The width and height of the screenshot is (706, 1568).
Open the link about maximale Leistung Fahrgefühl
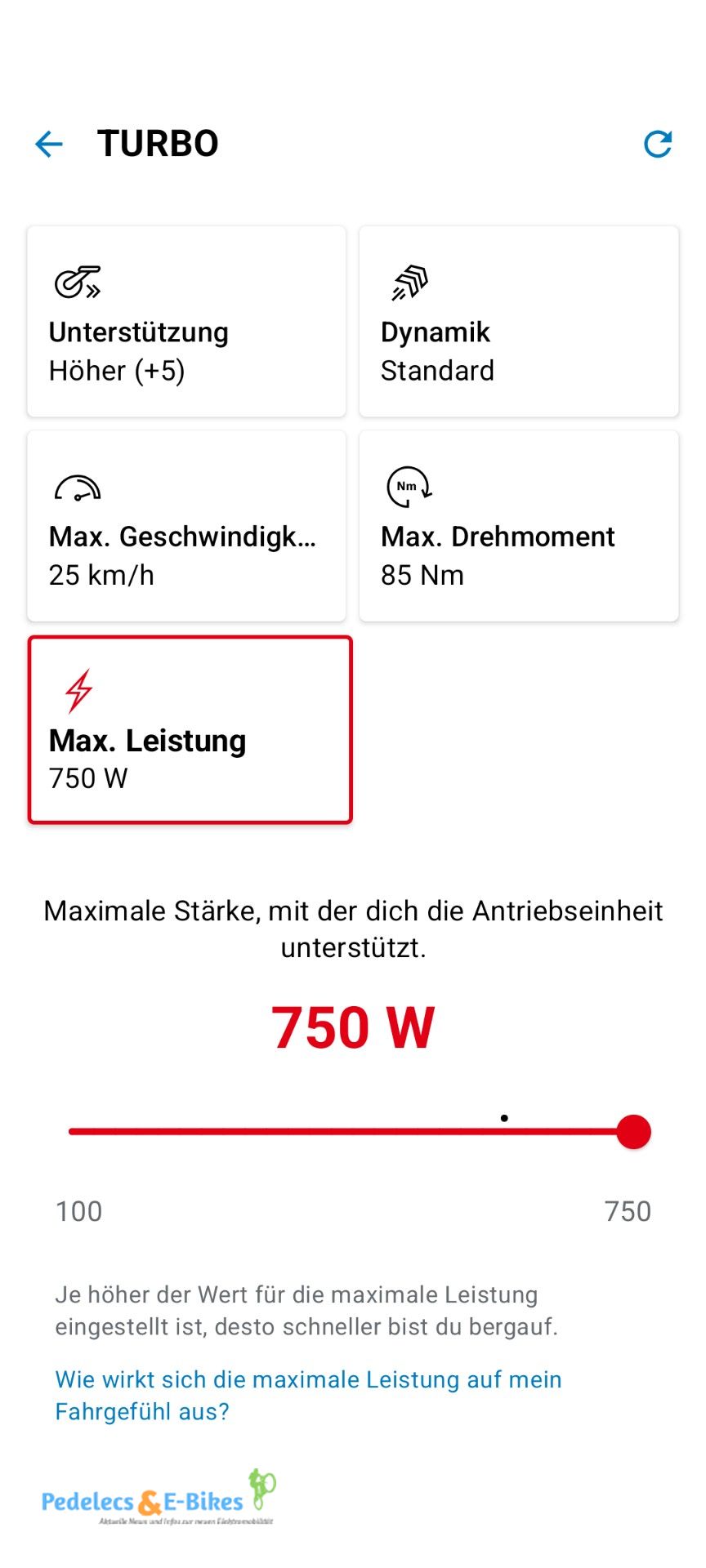tap(307, 1395)
